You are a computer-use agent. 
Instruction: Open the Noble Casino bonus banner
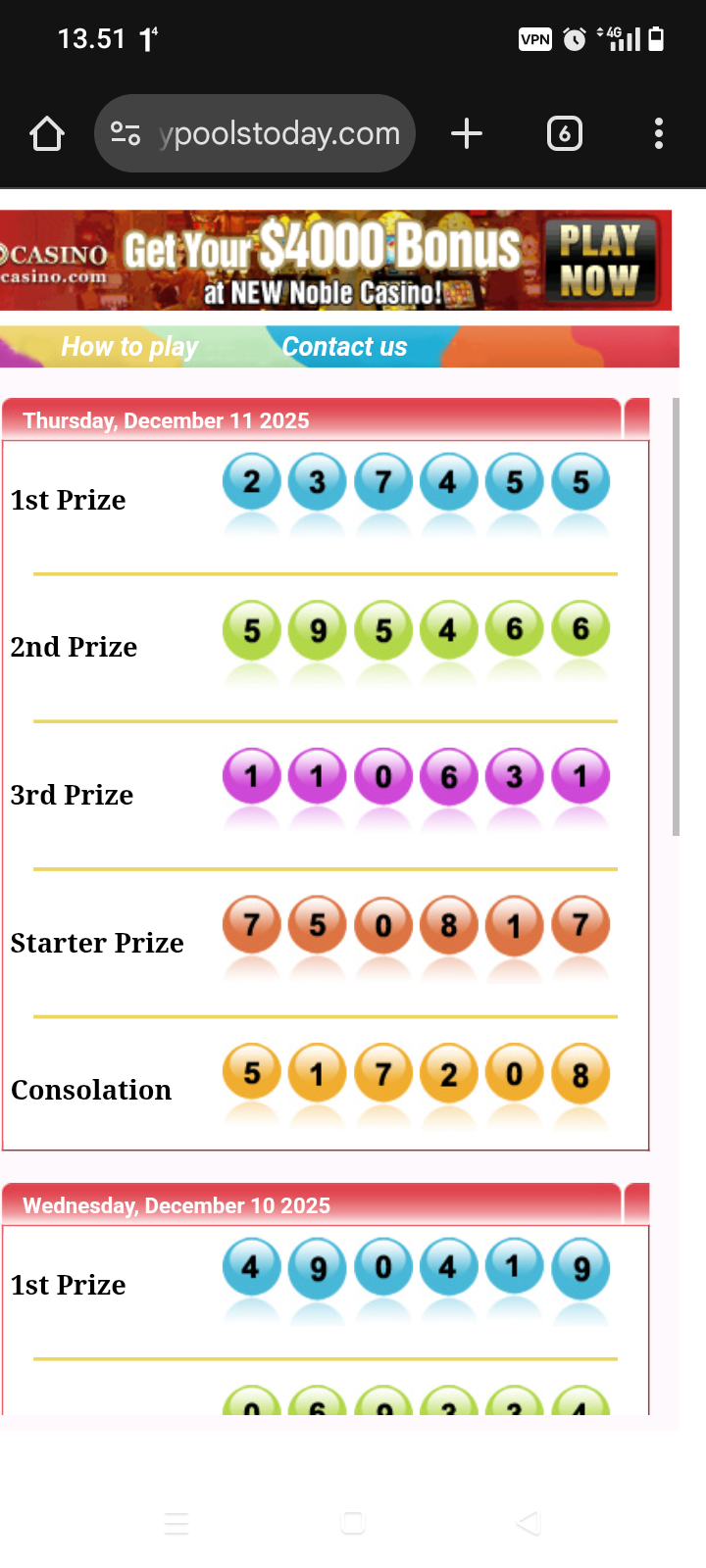[x=335, y=261]
